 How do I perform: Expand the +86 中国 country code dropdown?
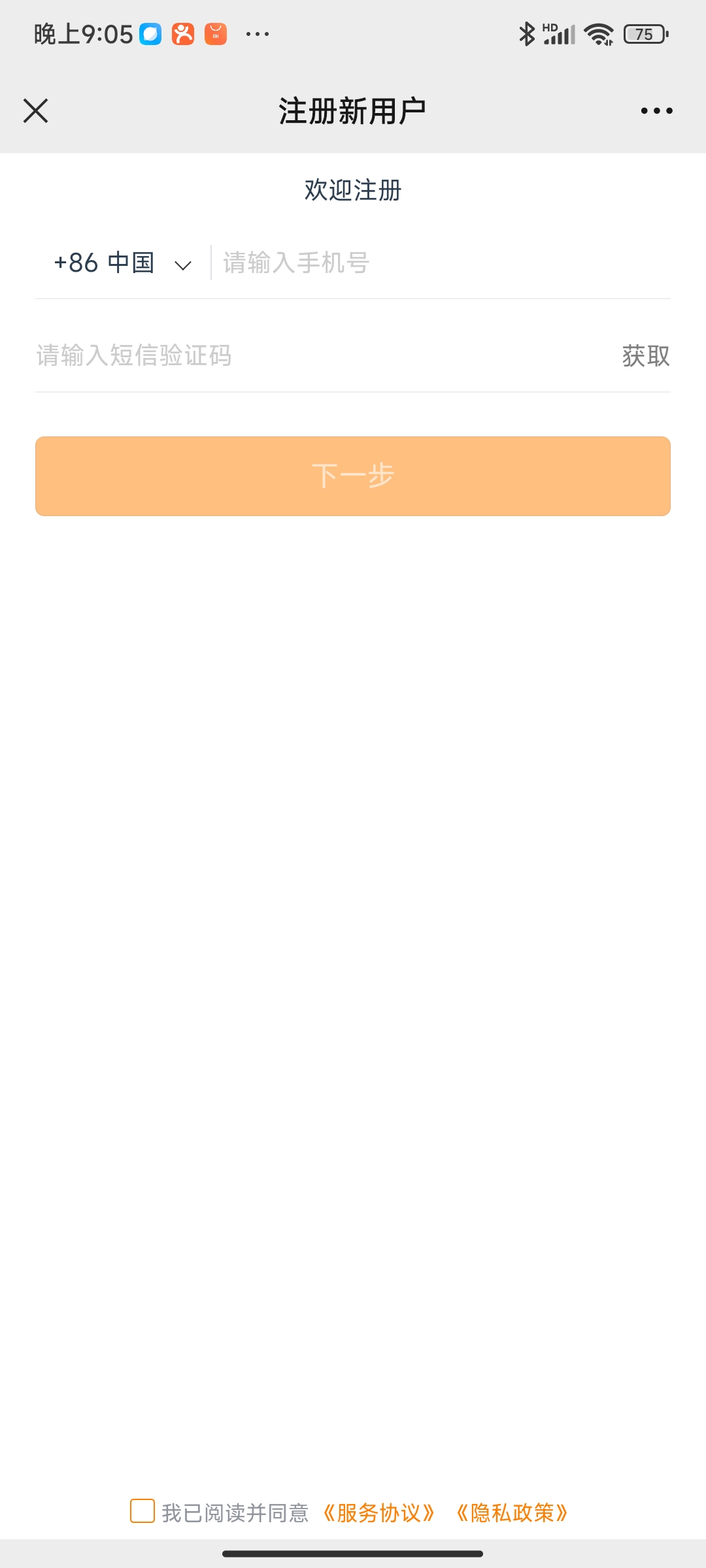tap(123, 263)
